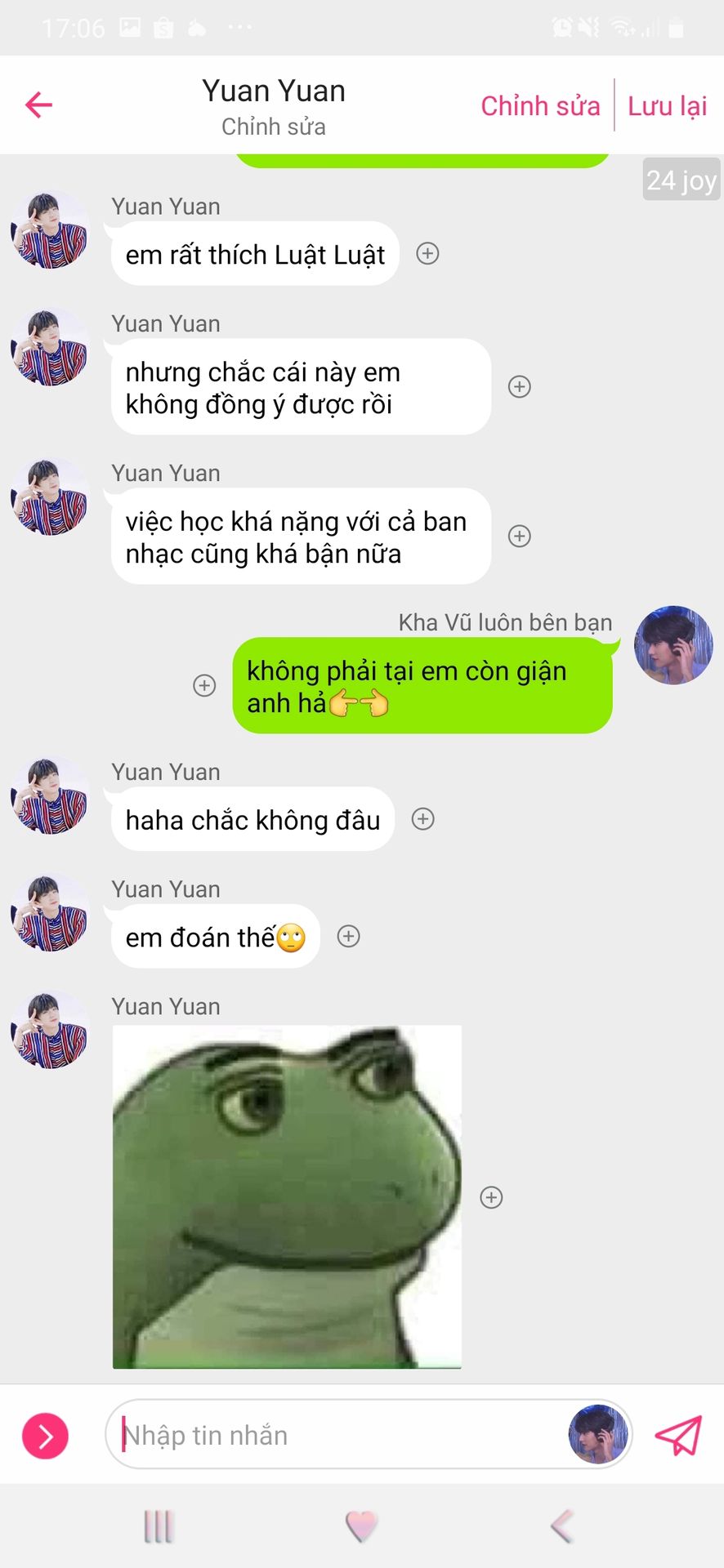Tap plus icon beside the frog image
The width and height of the screenshot is (724, 1568).
tap(491, 1197)
